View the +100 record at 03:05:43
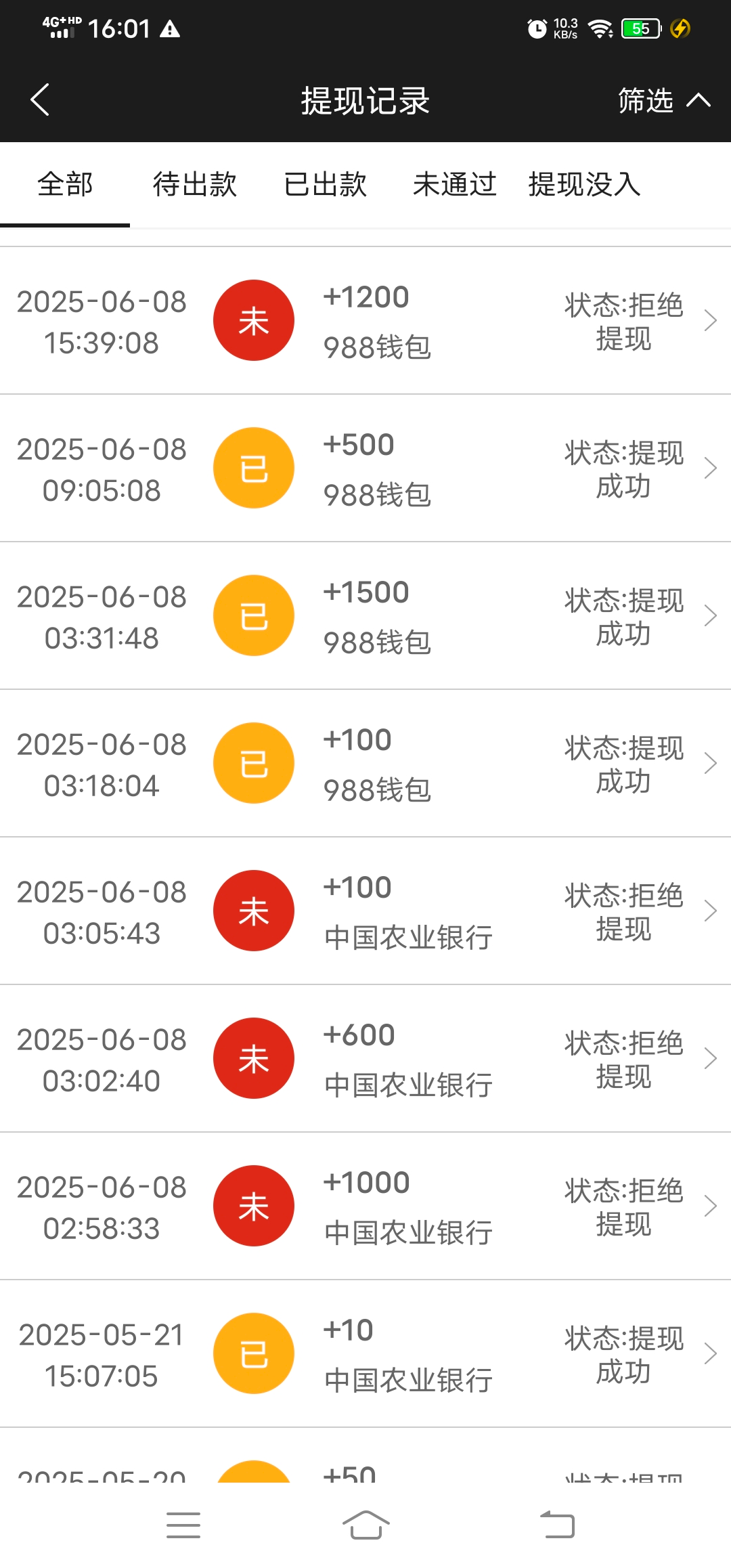This screenshot has height=1568, width=731. tap(365, 911)
